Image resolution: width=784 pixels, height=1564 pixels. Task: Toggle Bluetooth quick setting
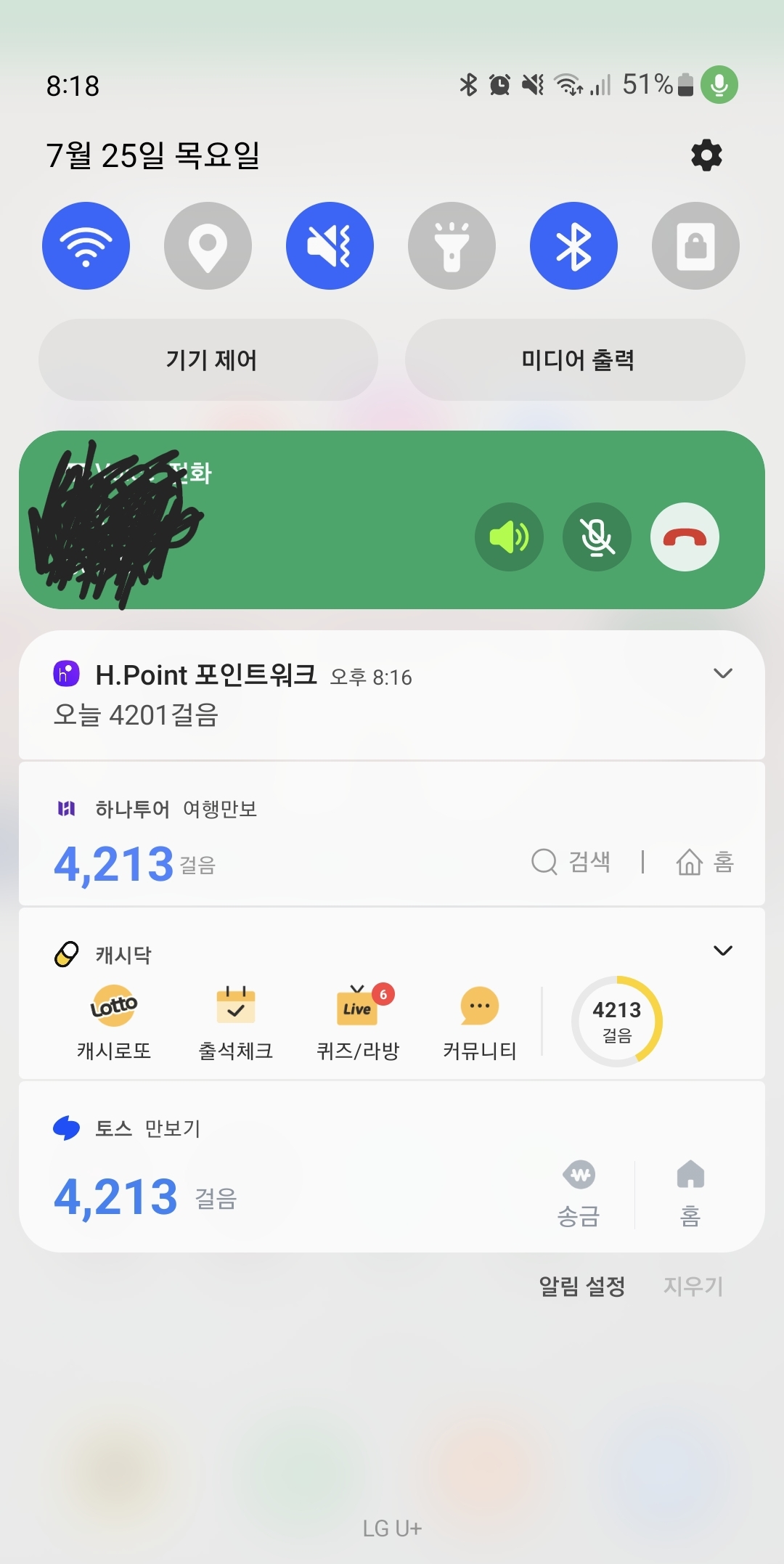point(573,245)
